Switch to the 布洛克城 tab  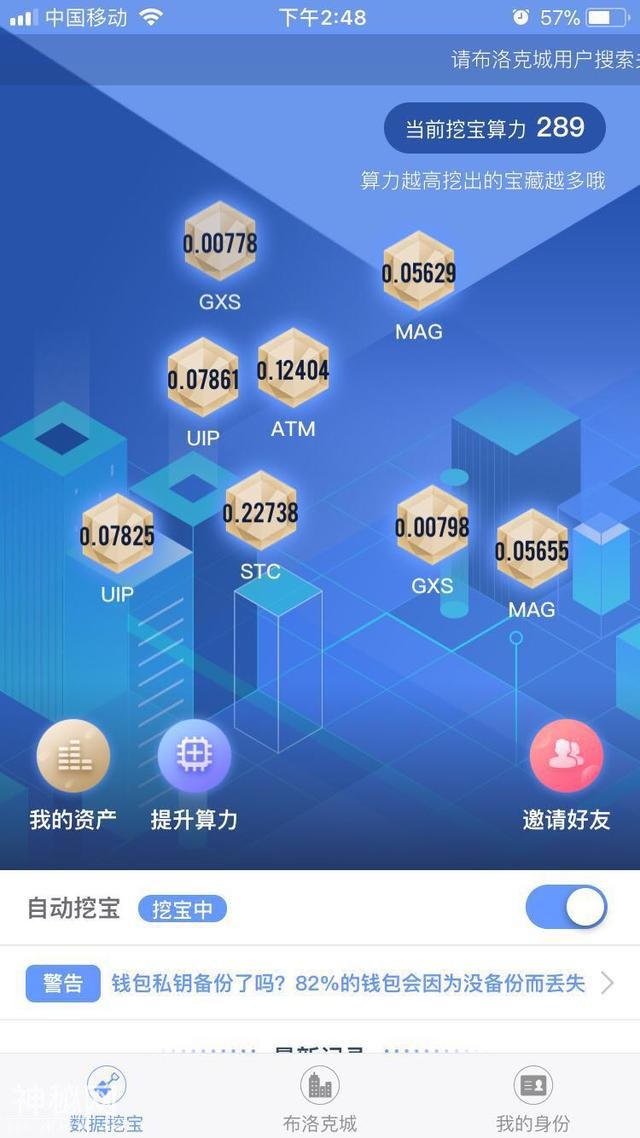[320, 1098]
